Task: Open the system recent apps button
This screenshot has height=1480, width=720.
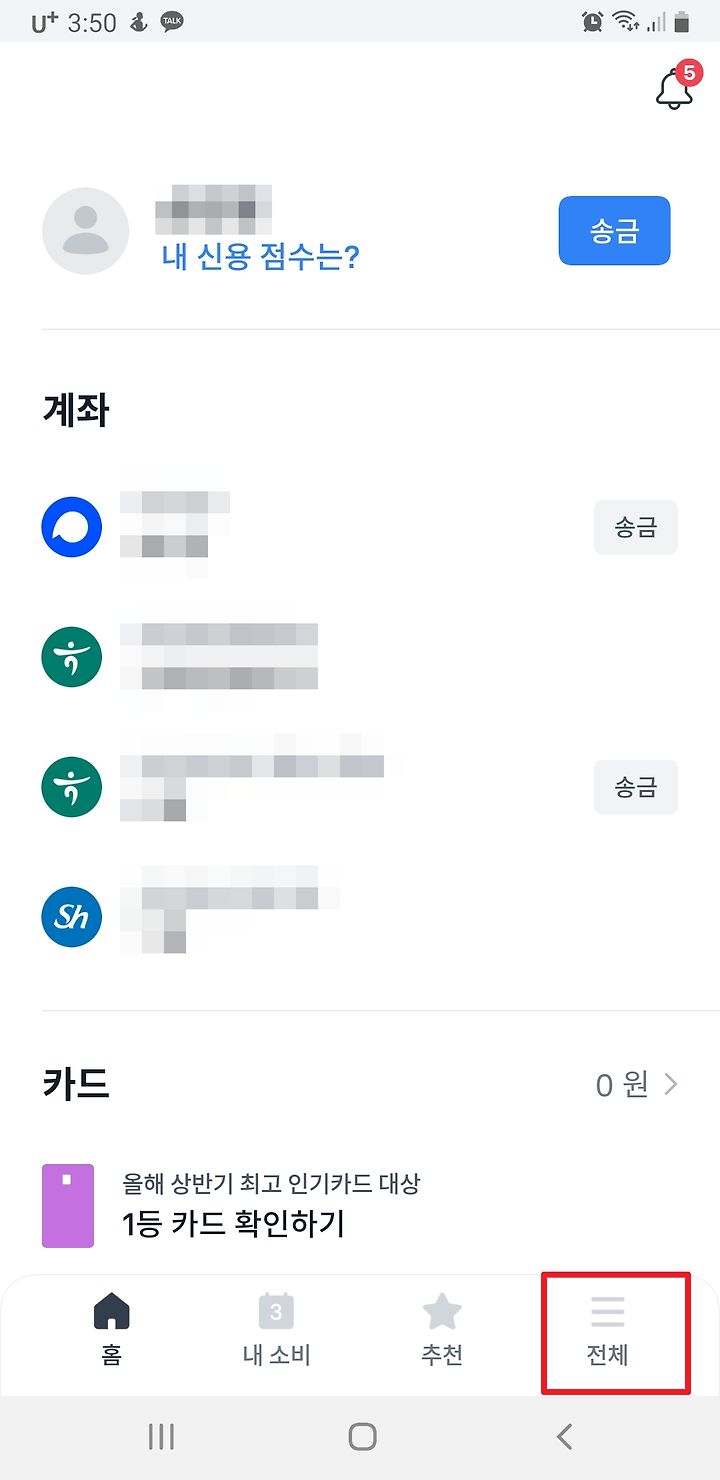Action: tap(161, 1437)
